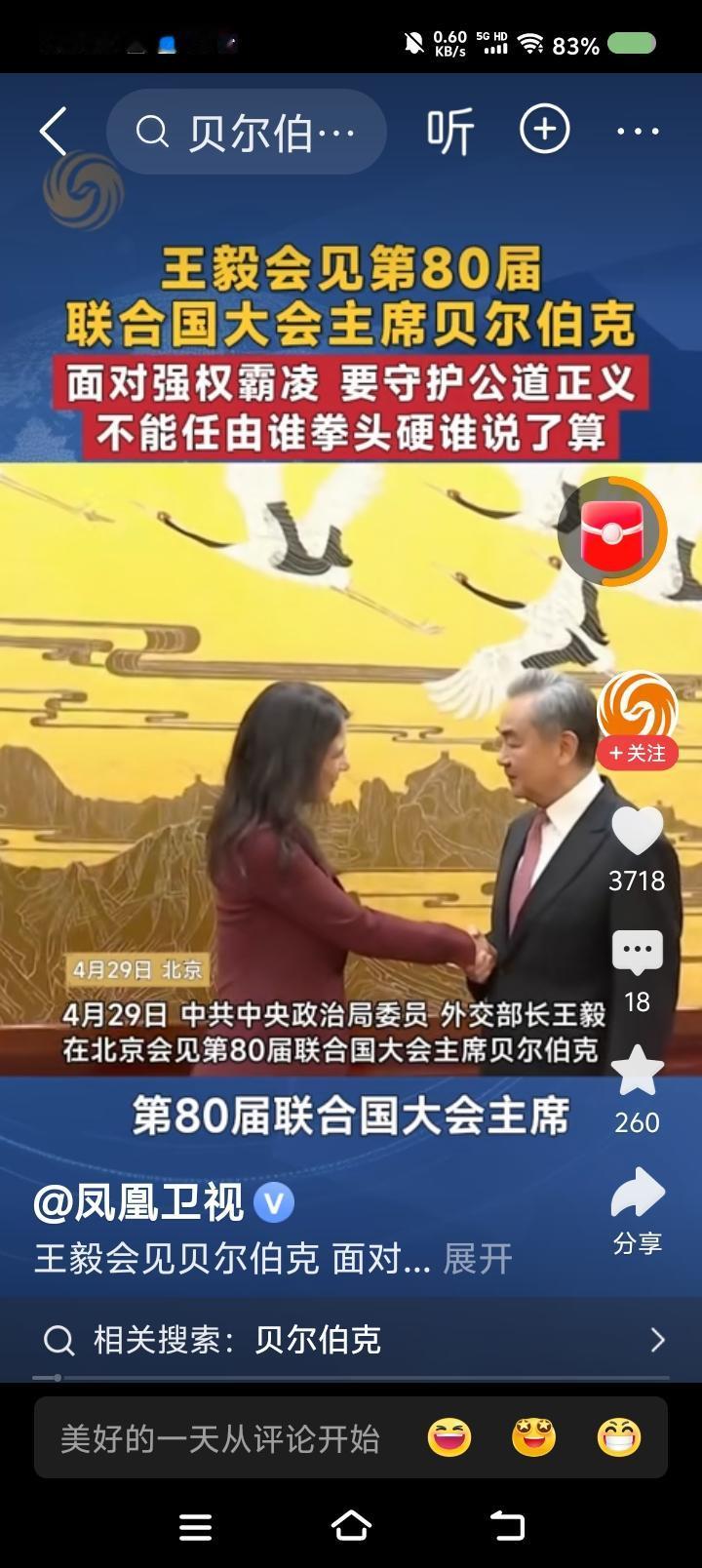Image resolution: width=702 pixels, height=1568 pixels.
Task: Open the share icon
Action: point(639,1192)
